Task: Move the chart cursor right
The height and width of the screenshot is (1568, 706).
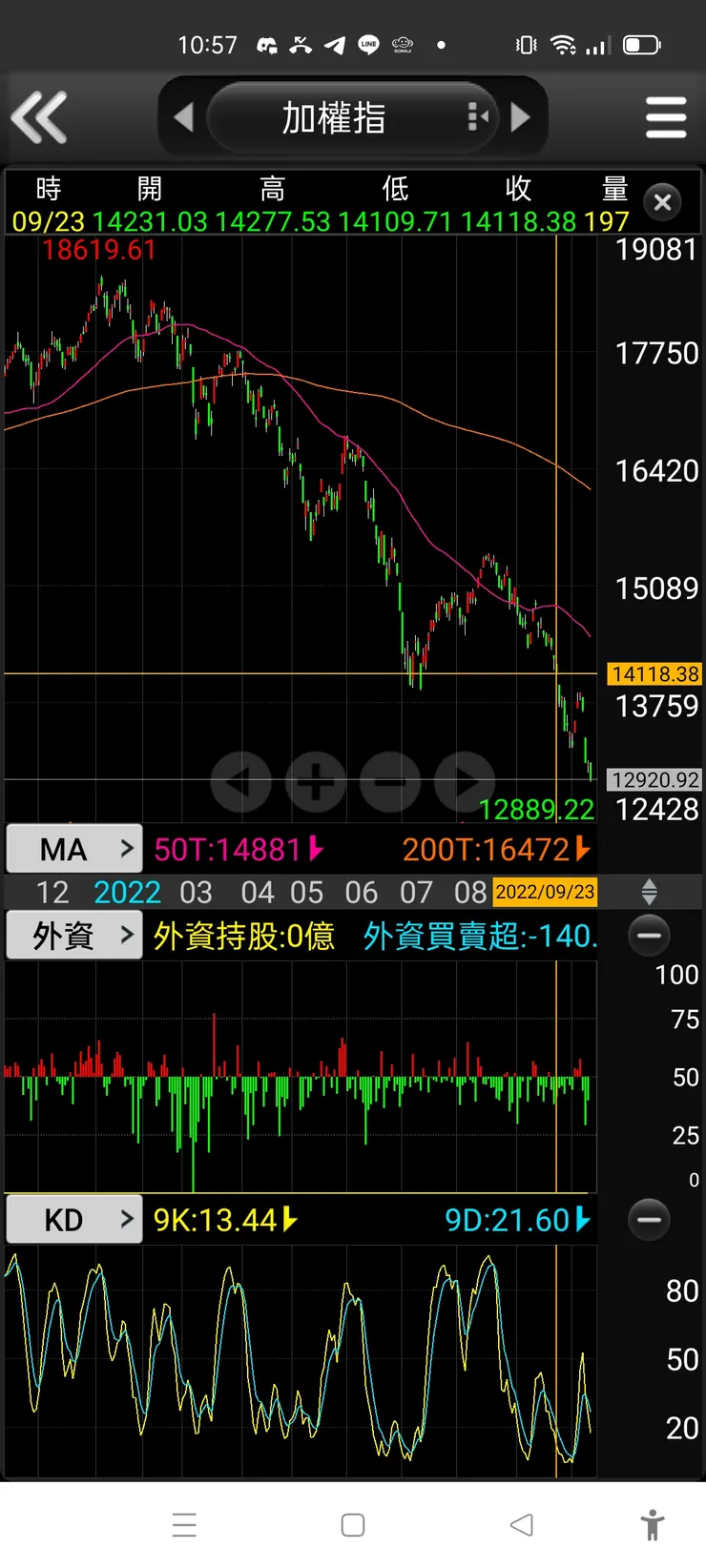Action: pyautogui.click(x=465, y=782)
